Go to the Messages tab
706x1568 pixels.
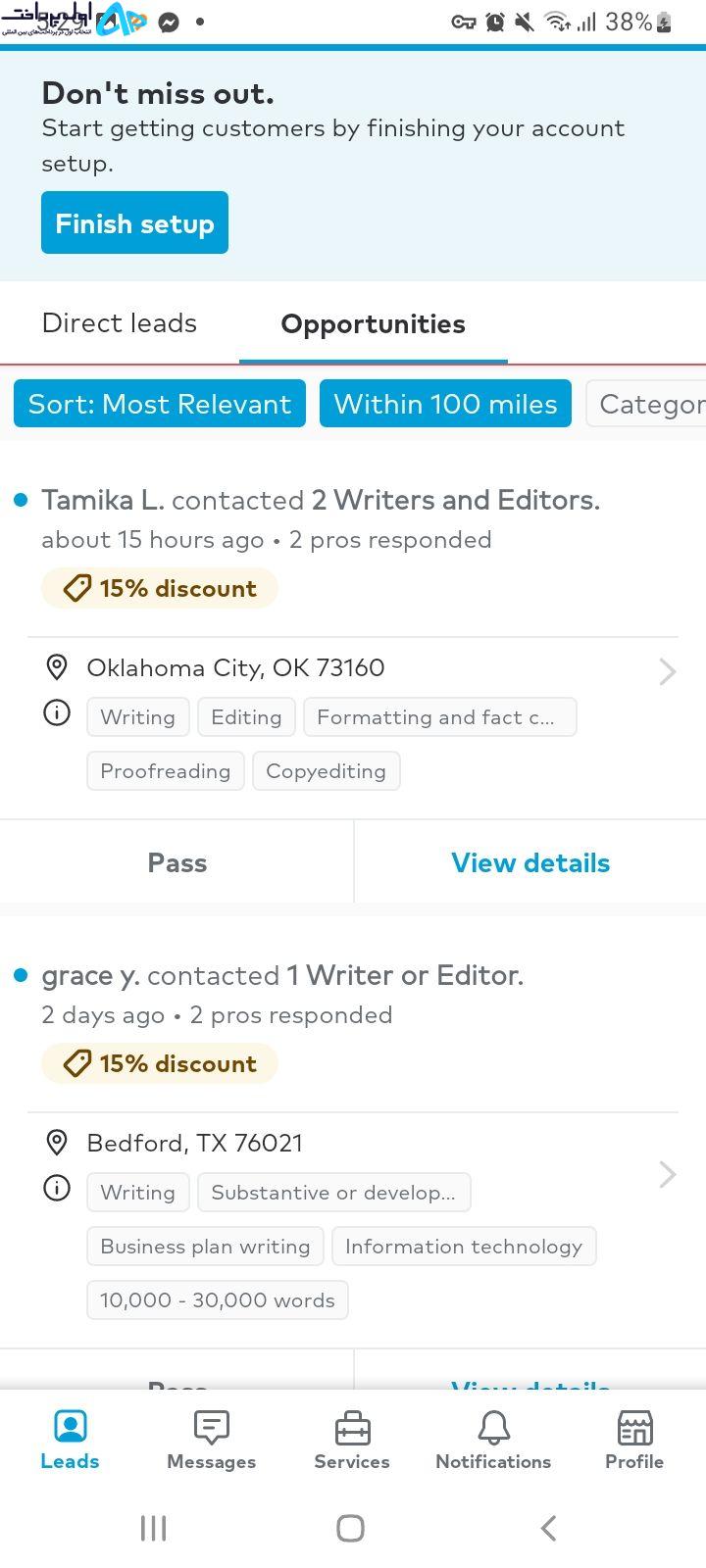(211, 1440)
